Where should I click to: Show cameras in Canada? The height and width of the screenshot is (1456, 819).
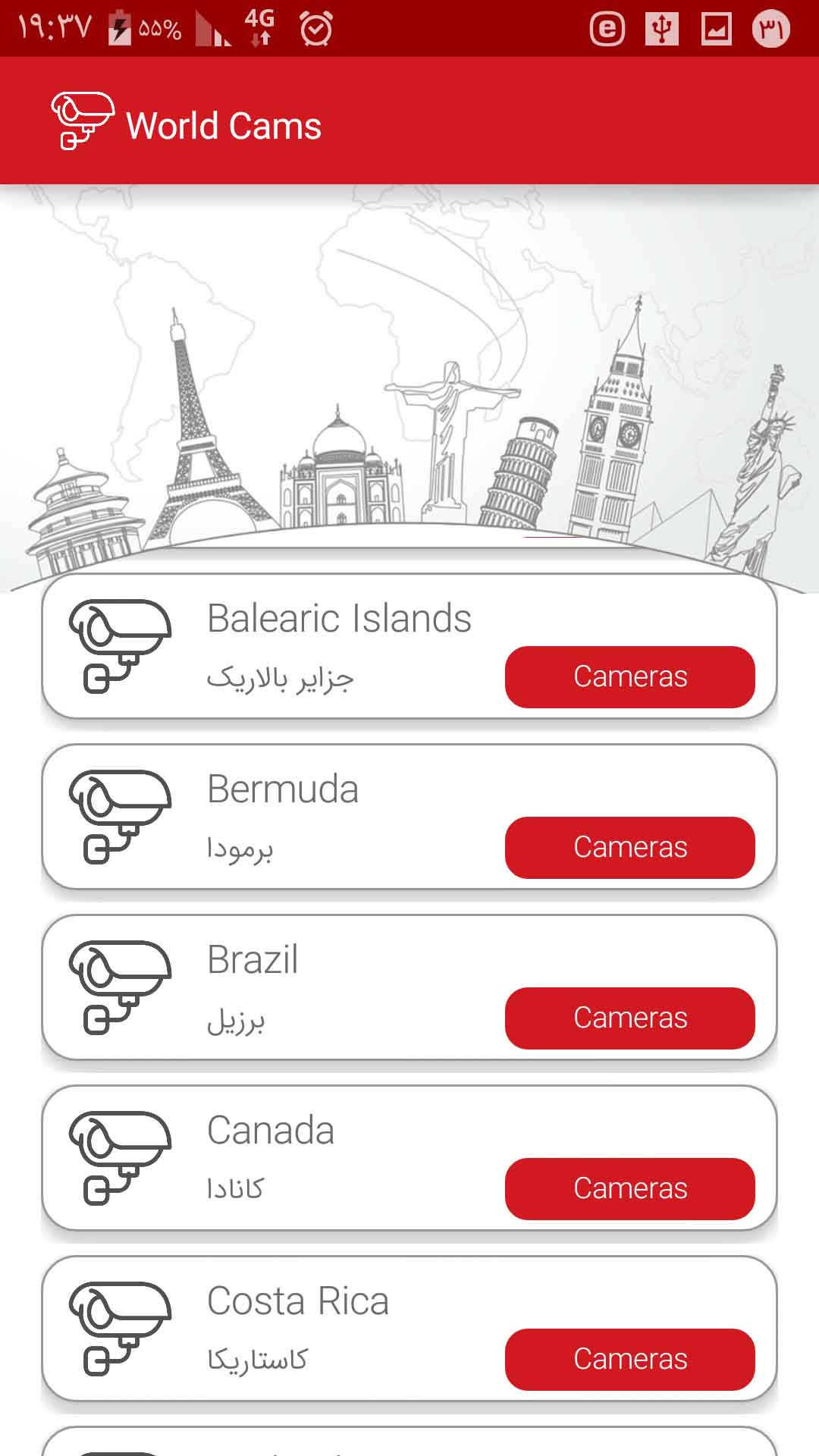point(629,1188)
